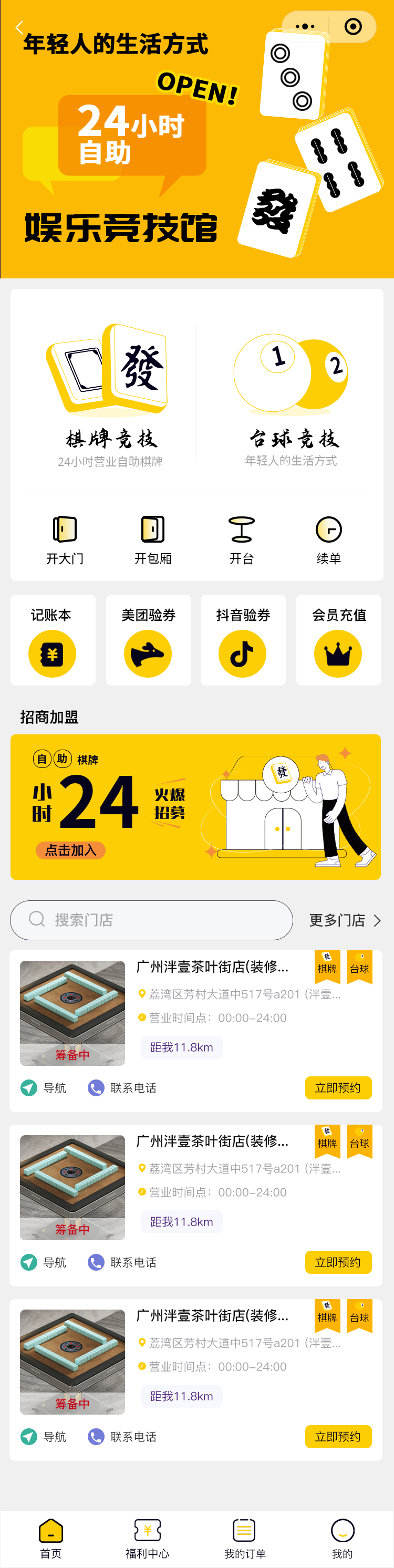Open 抖音验券 coupon verification
Viewport: 394px width, 1568px height.
click(243, 640)
